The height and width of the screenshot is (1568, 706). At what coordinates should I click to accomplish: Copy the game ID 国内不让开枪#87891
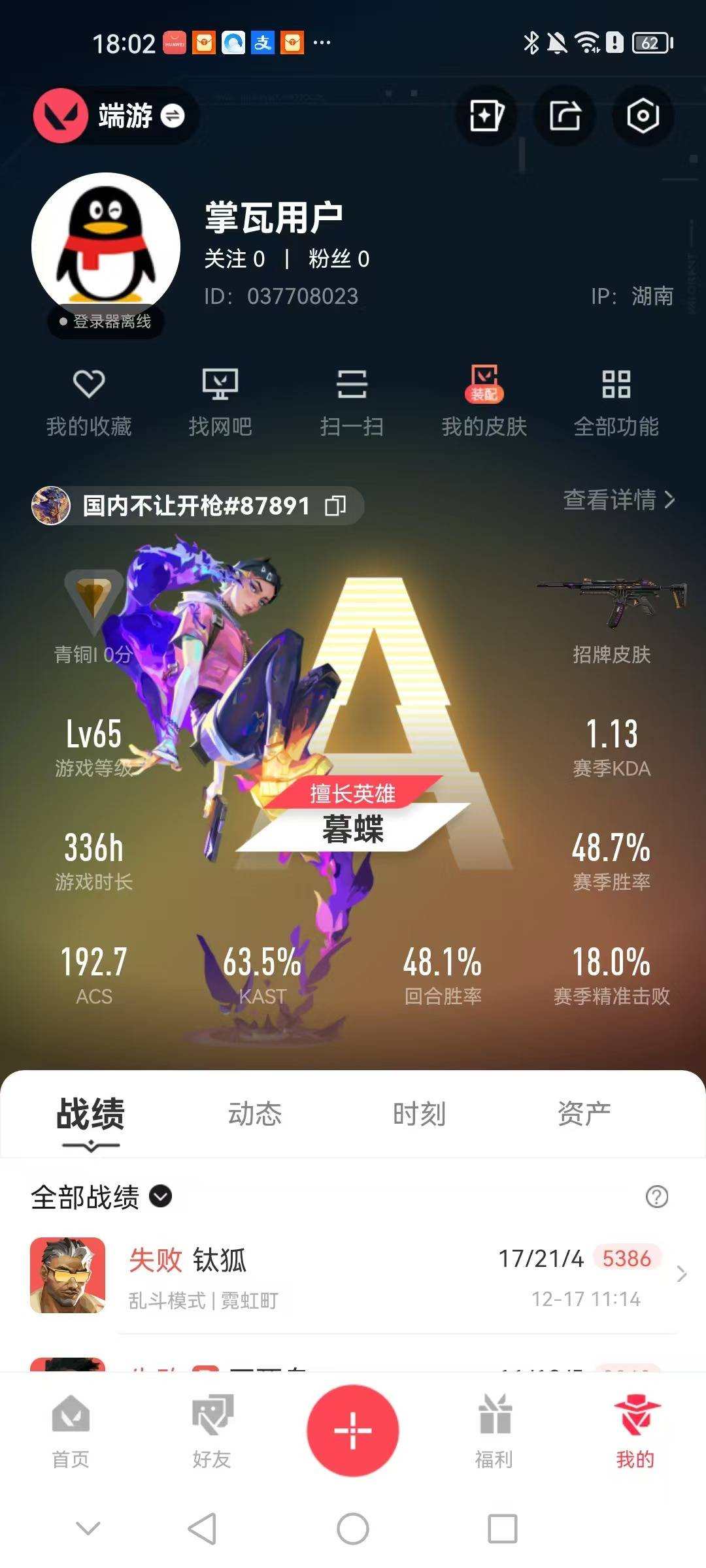point(337,506)
